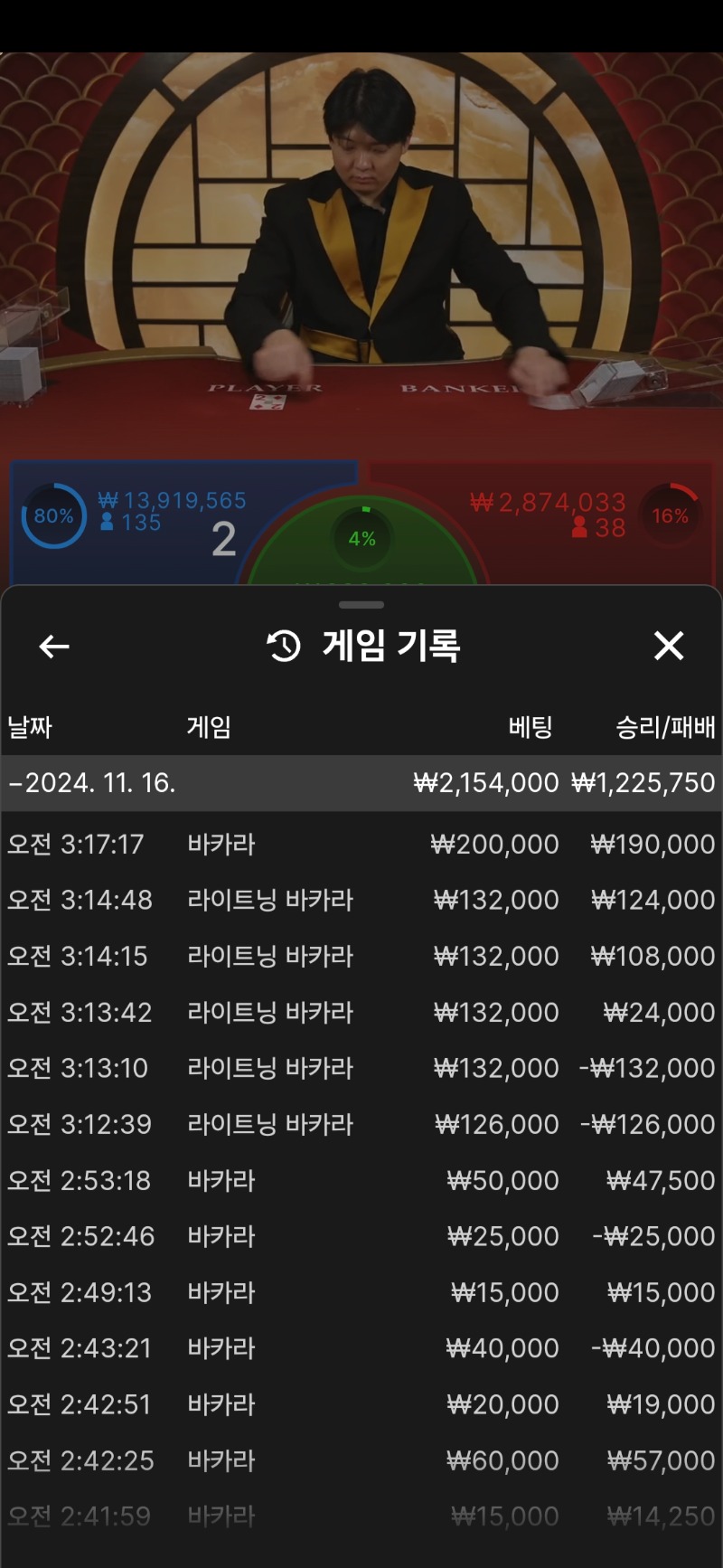Open the 오전 3:13:42 라이트닝 바카라 record
The image size is (723, 1568).
tap(361, 1013)
